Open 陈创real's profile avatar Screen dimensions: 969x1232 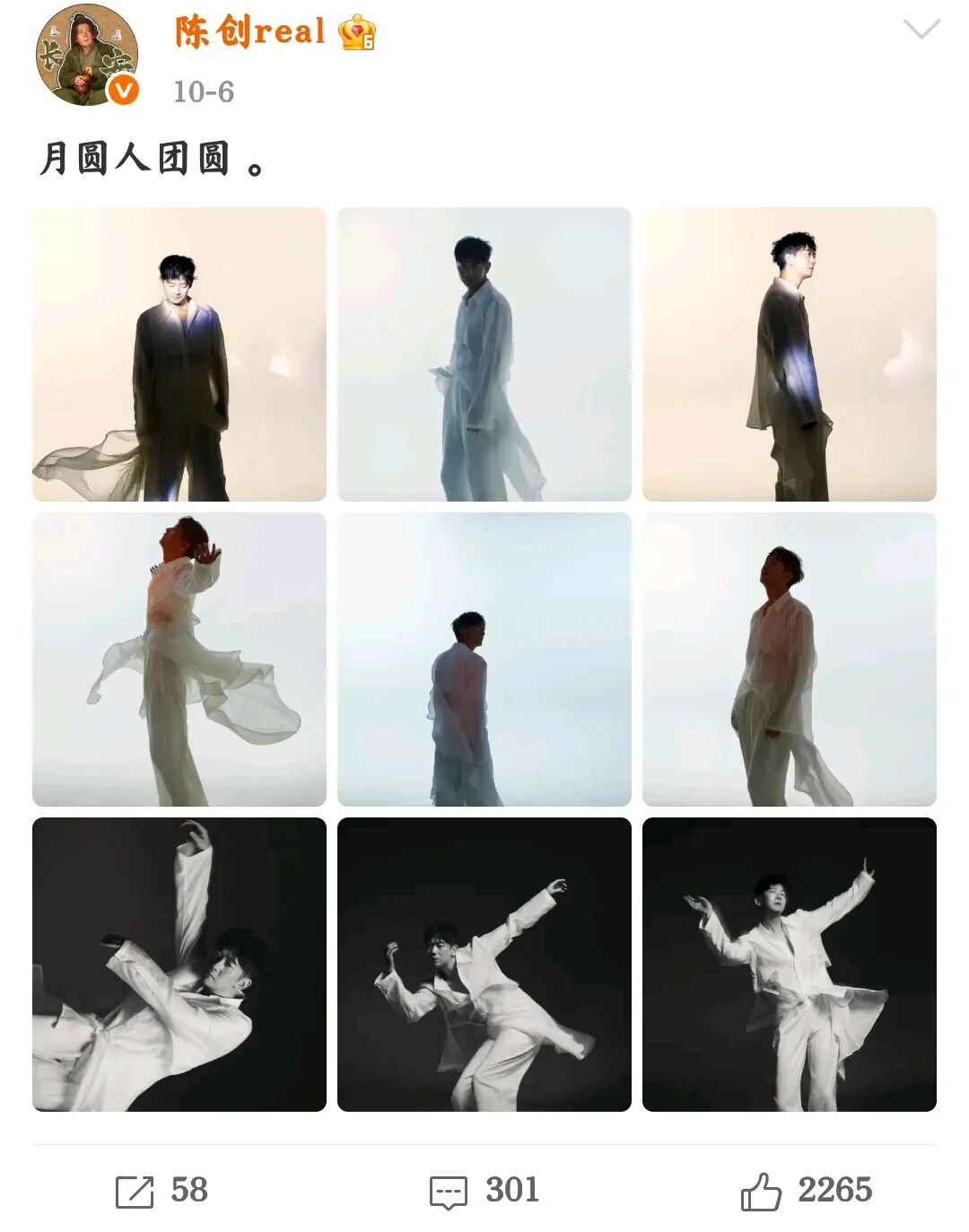pyautogui.click(x=87, y=56)
